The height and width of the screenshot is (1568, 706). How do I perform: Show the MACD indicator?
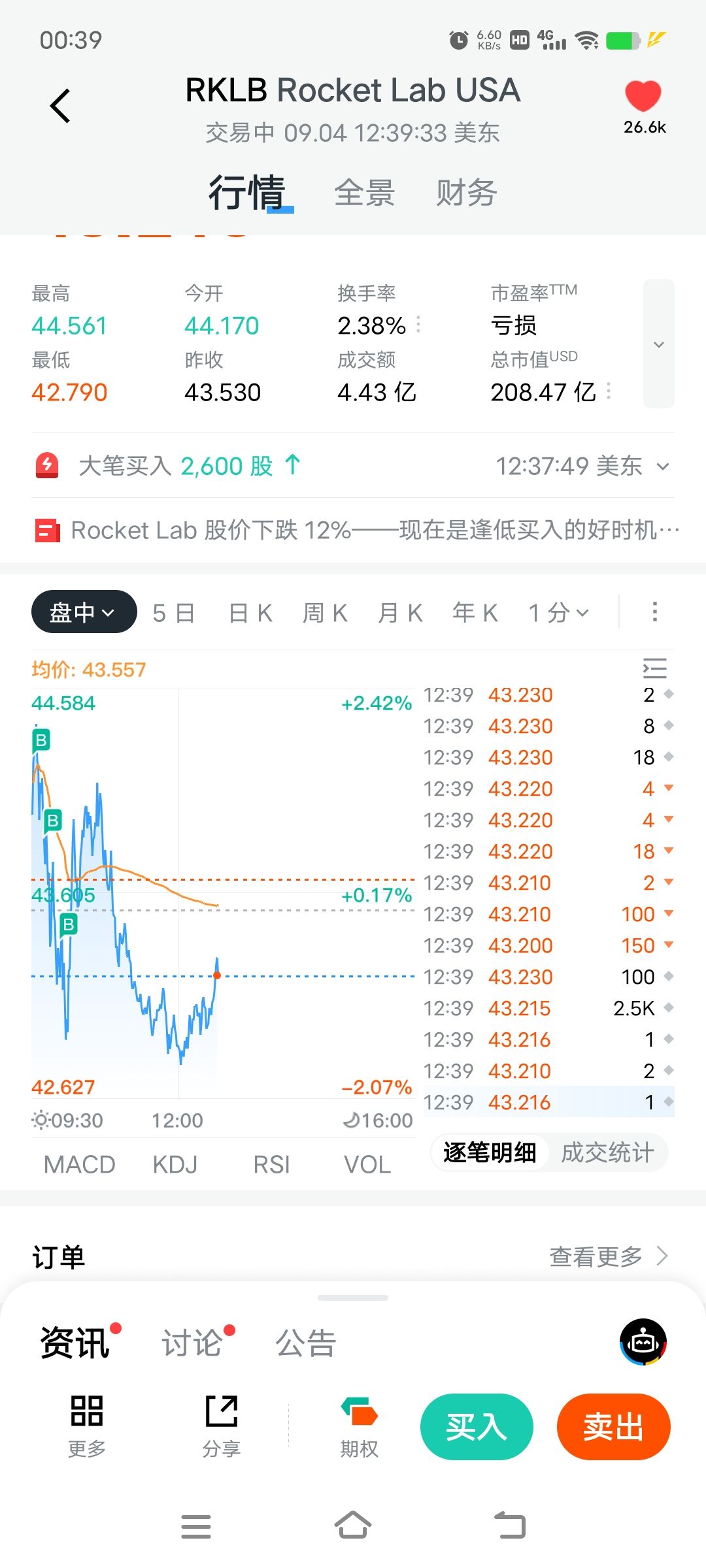[x=79, y=1164]
